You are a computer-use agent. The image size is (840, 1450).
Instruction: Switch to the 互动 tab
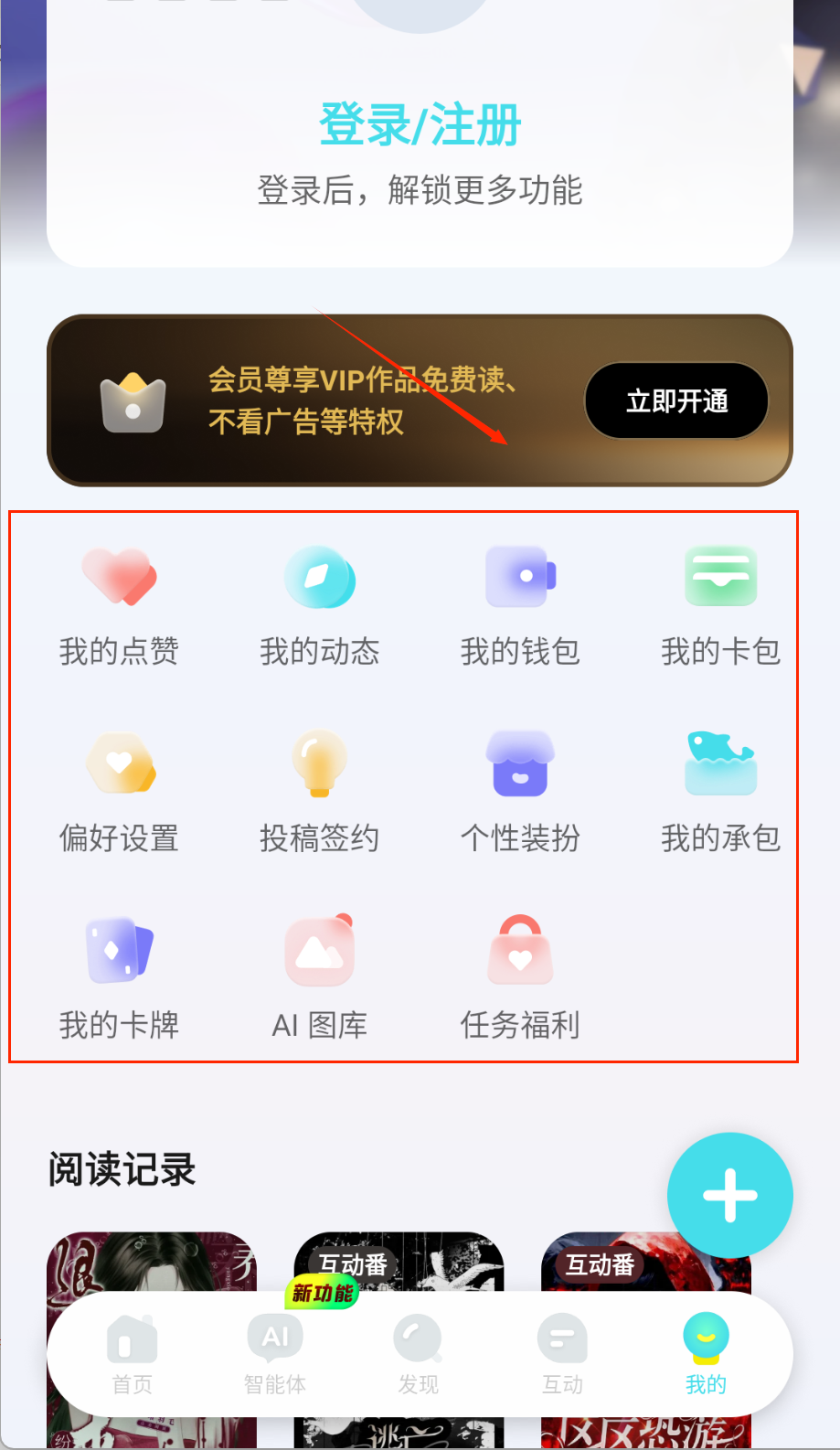pyautogui.click(x=562, y=1354)
